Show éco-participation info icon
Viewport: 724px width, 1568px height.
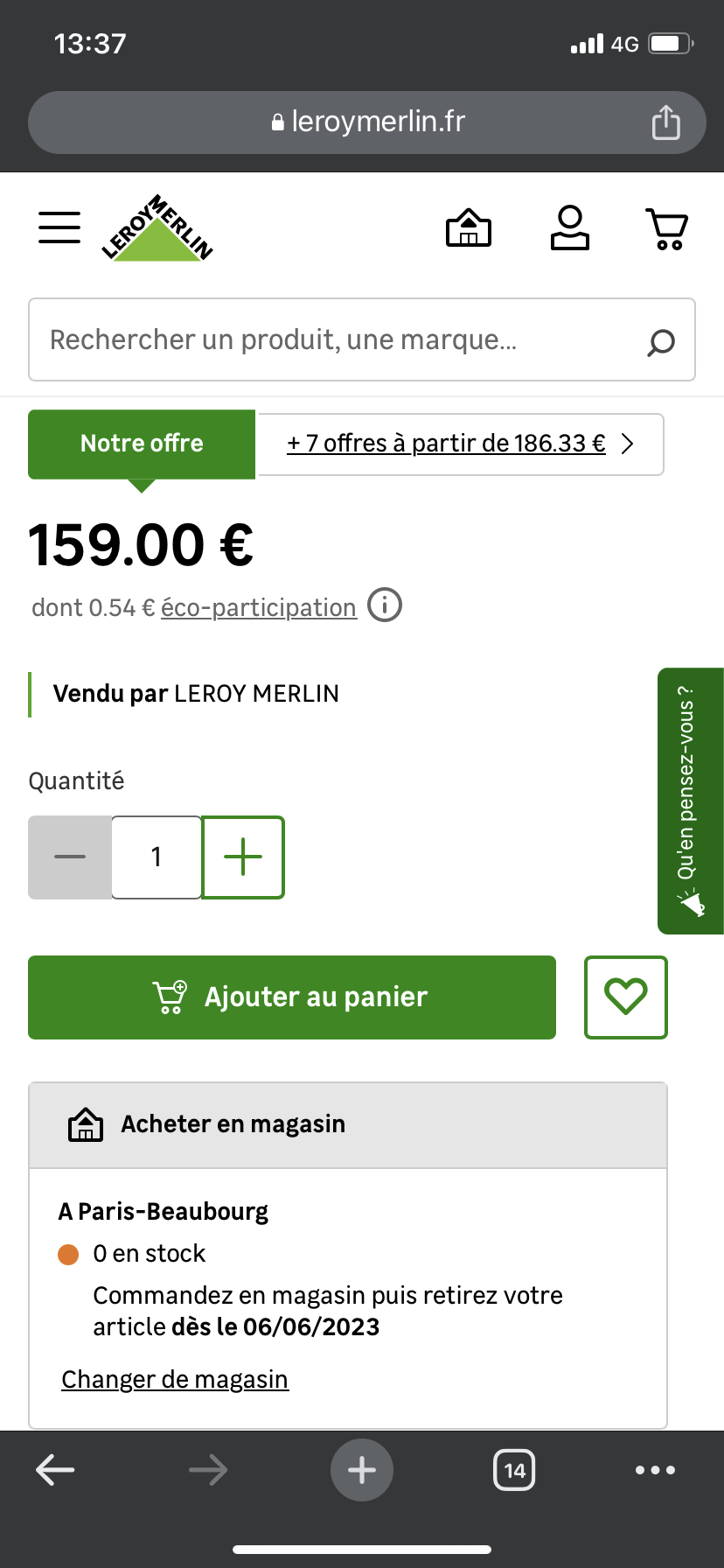click(x=385, y=605)
